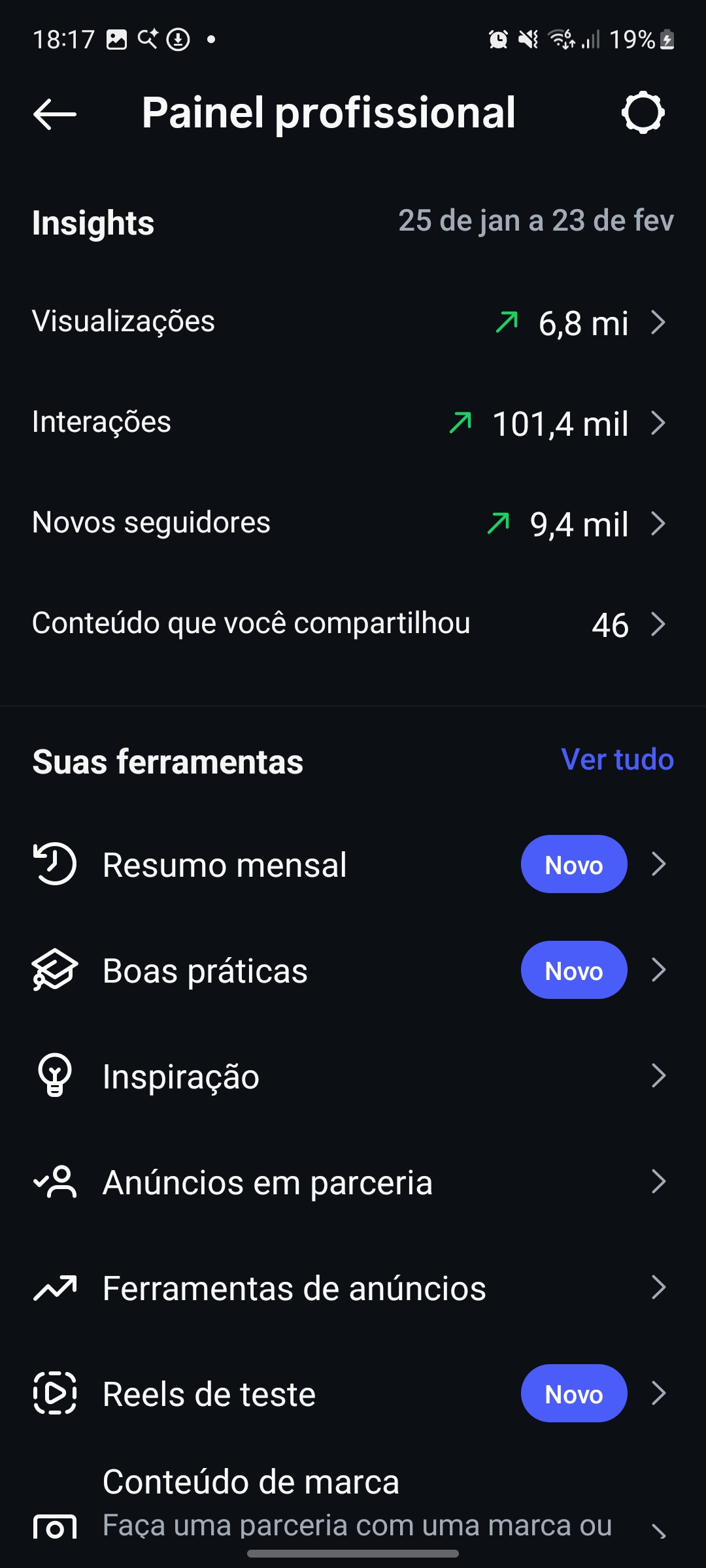This screenshot has height=1568, width=706.
Task: Open Boas práticas
Action: point(353,970)
